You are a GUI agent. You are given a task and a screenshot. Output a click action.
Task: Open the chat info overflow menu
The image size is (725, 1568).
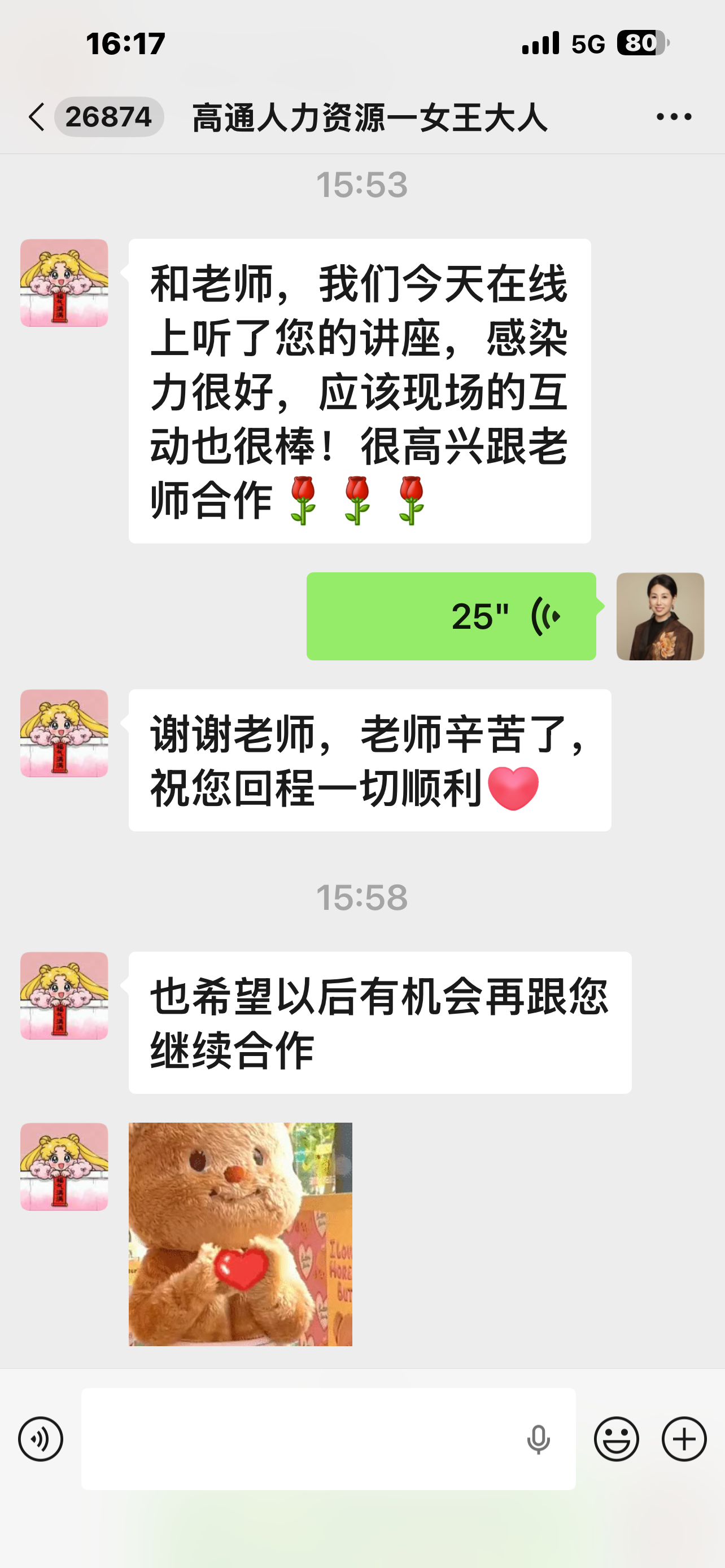673,117
